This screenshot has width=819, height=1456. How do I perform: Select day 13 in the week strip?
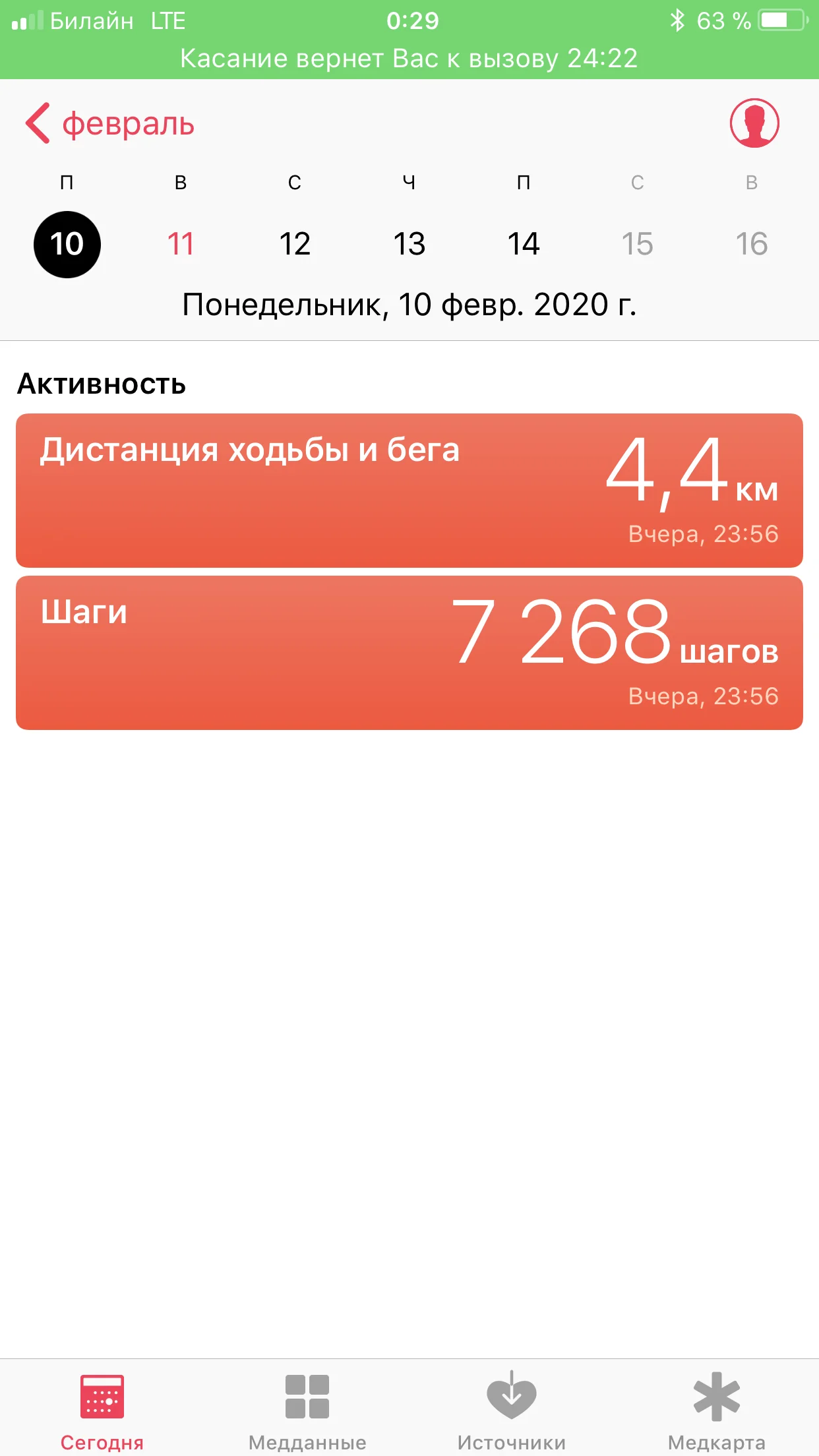coord(409,244)
